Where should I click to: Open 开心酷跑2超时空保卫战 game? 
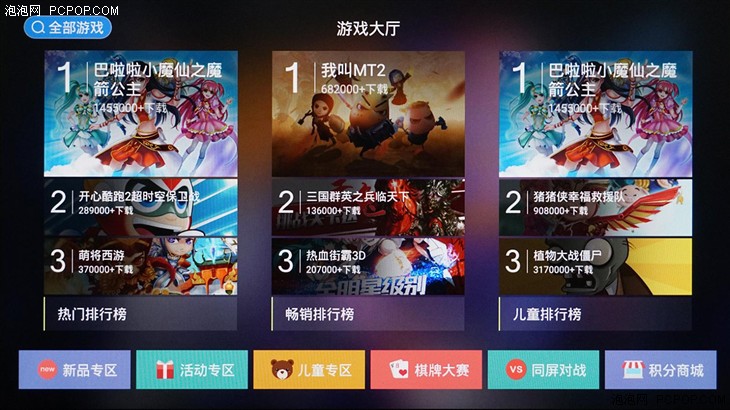click(x=140, y=206)
